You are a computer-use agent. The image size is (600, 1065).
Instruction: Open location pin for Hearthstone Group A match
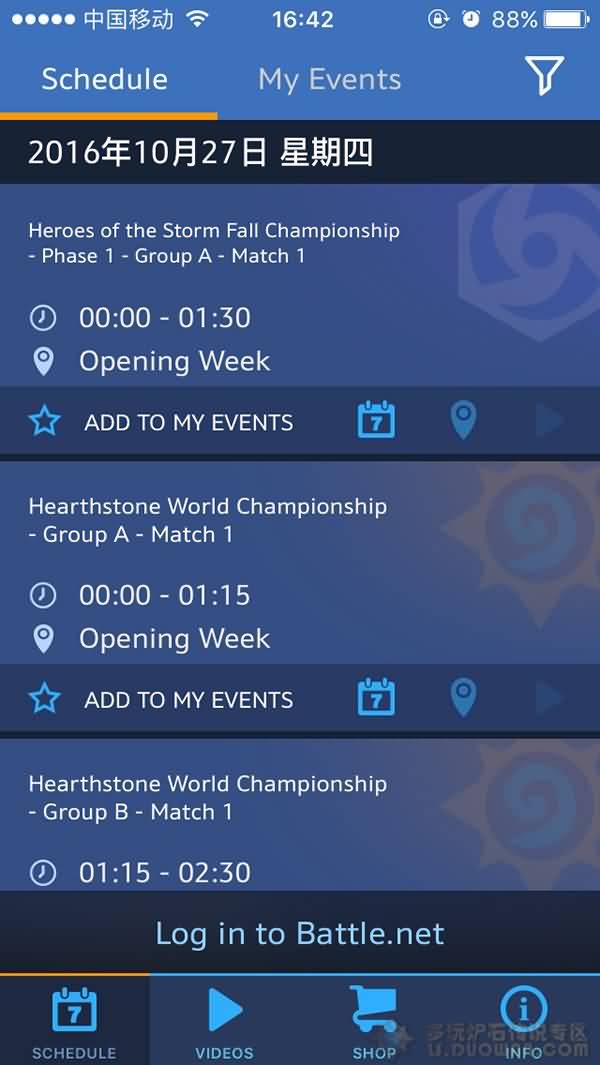click(462, 697)
